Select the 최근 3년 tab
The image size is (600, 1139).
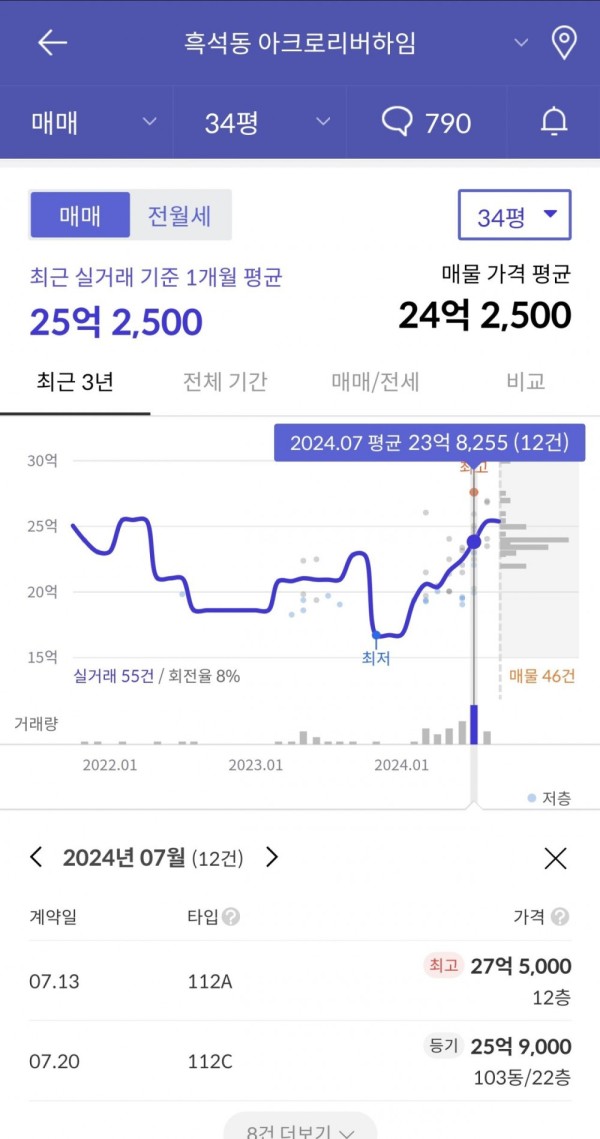[75, 382]
